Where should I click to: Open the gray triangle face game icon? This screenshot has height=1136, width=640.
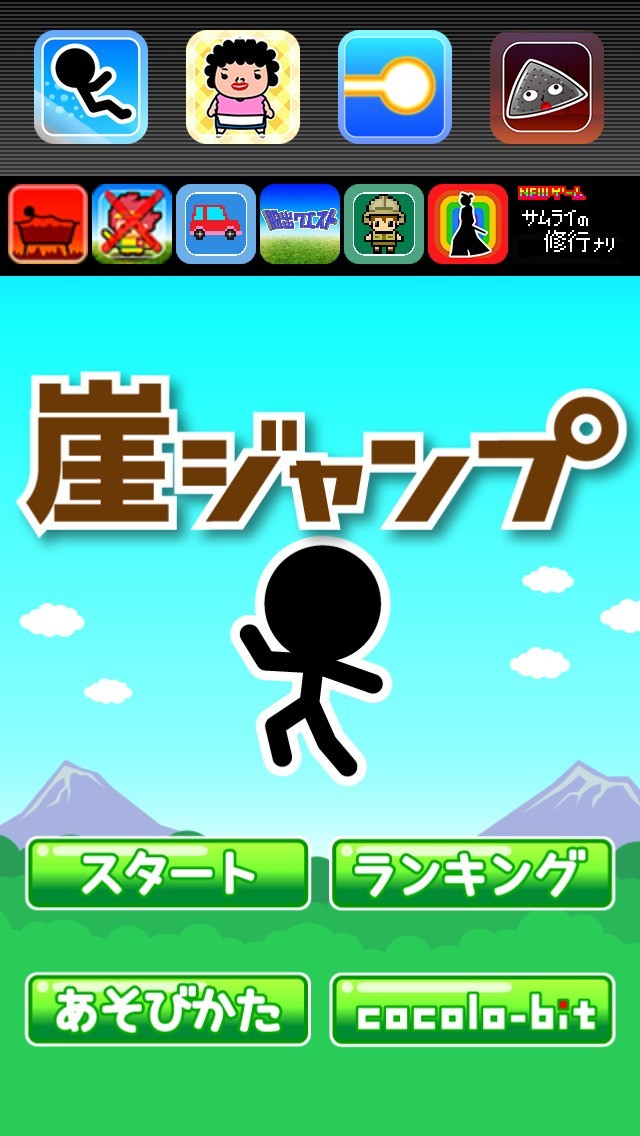point(547,87)
